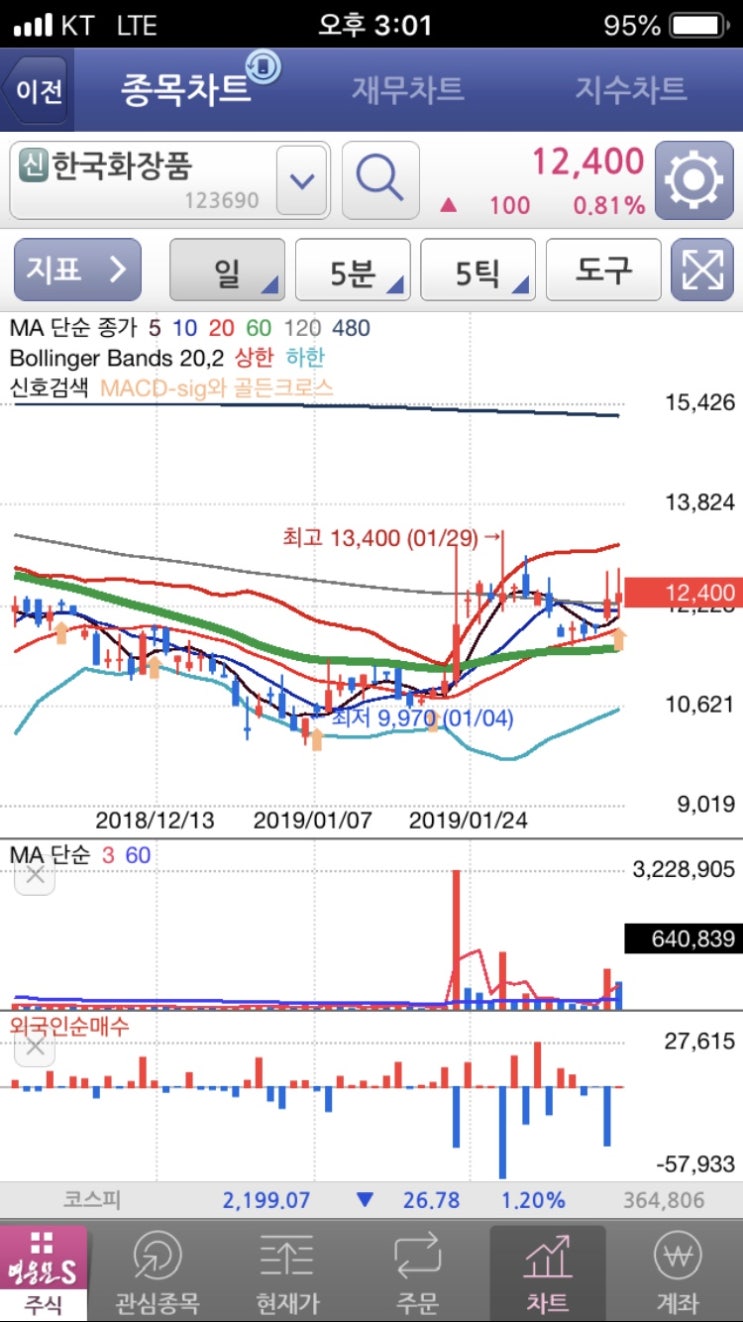The width and height of the screenshot is (743, 1322).
Task: Close the volume MA indicator panel
Action: tap(34, 874)
